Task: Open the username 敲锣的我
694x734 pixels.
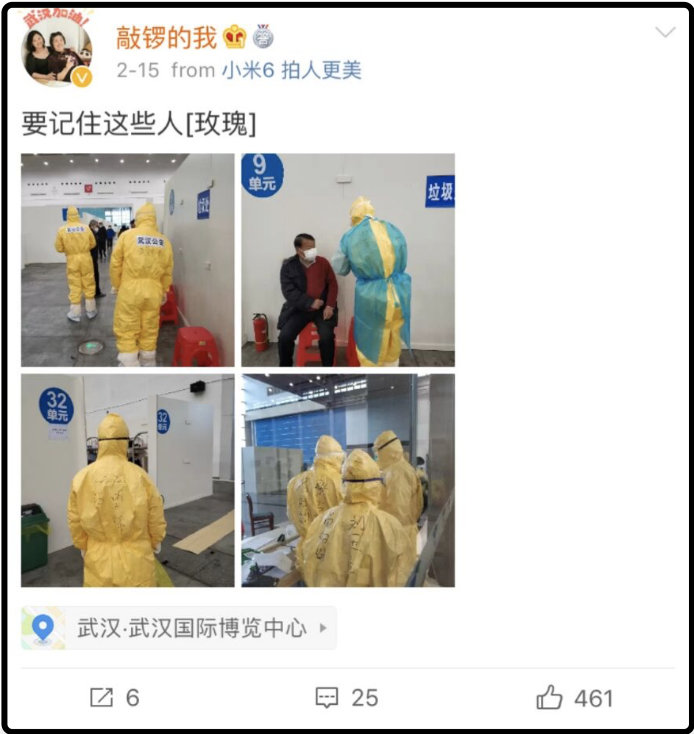Action: 166,37
